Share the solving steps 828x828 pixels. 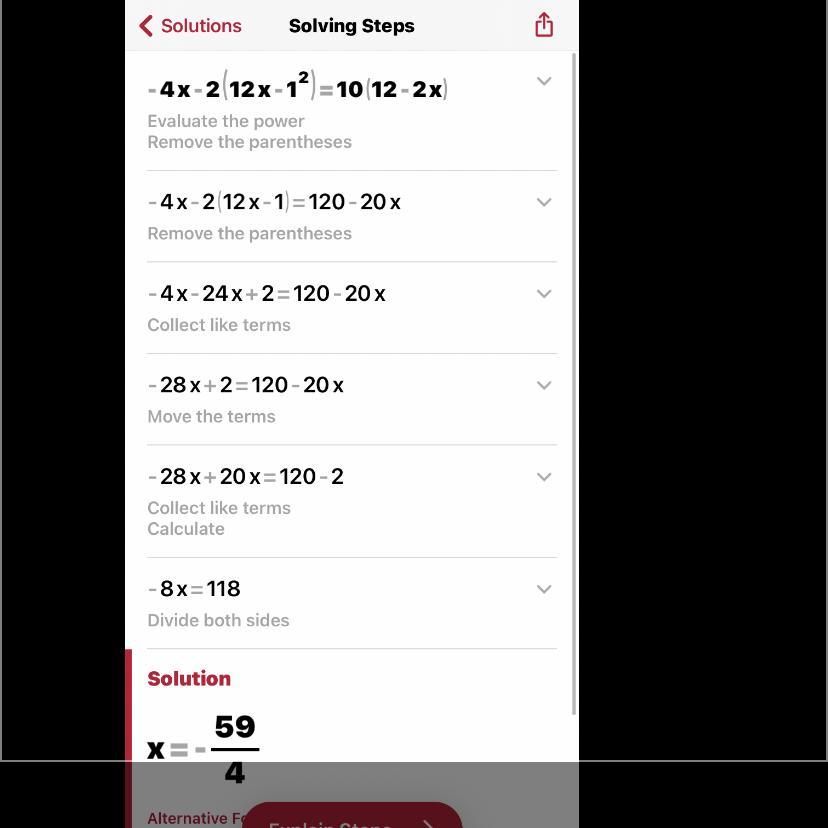tap(544, 25)
